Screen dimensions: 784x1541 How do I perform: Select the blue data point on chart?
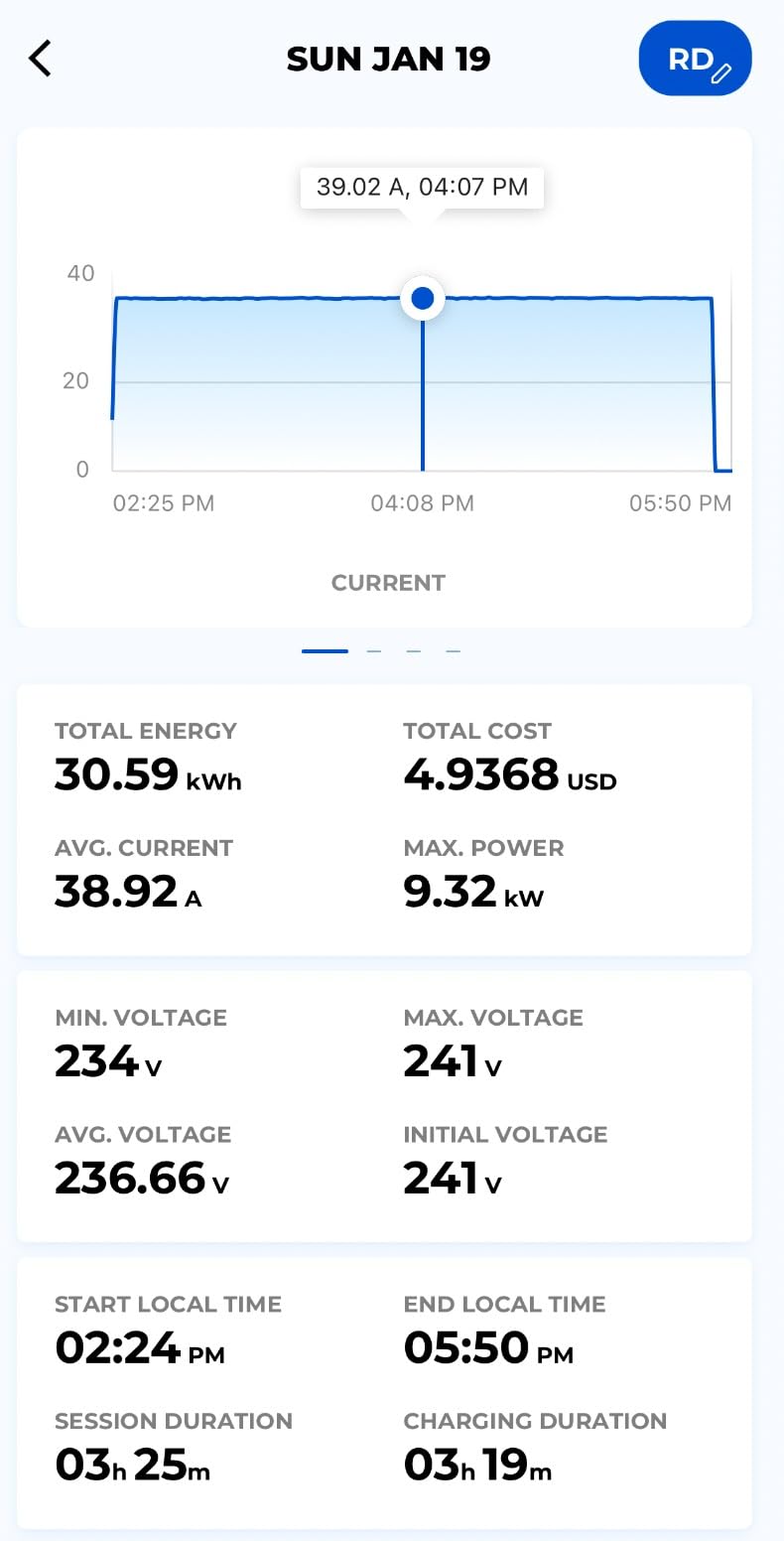pos(423,298)
